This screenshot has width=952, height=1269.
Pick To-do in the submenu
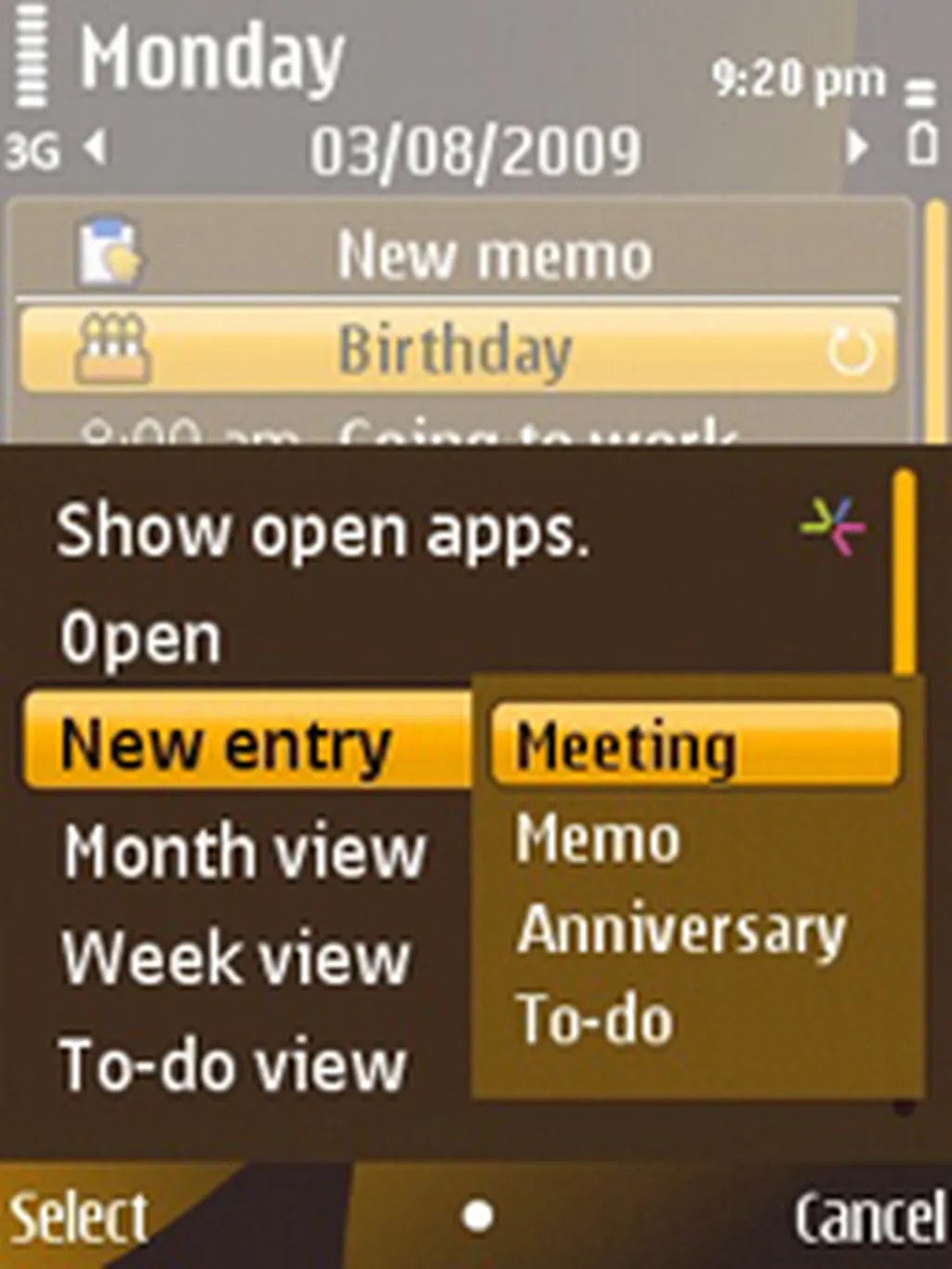[595, 1020]
